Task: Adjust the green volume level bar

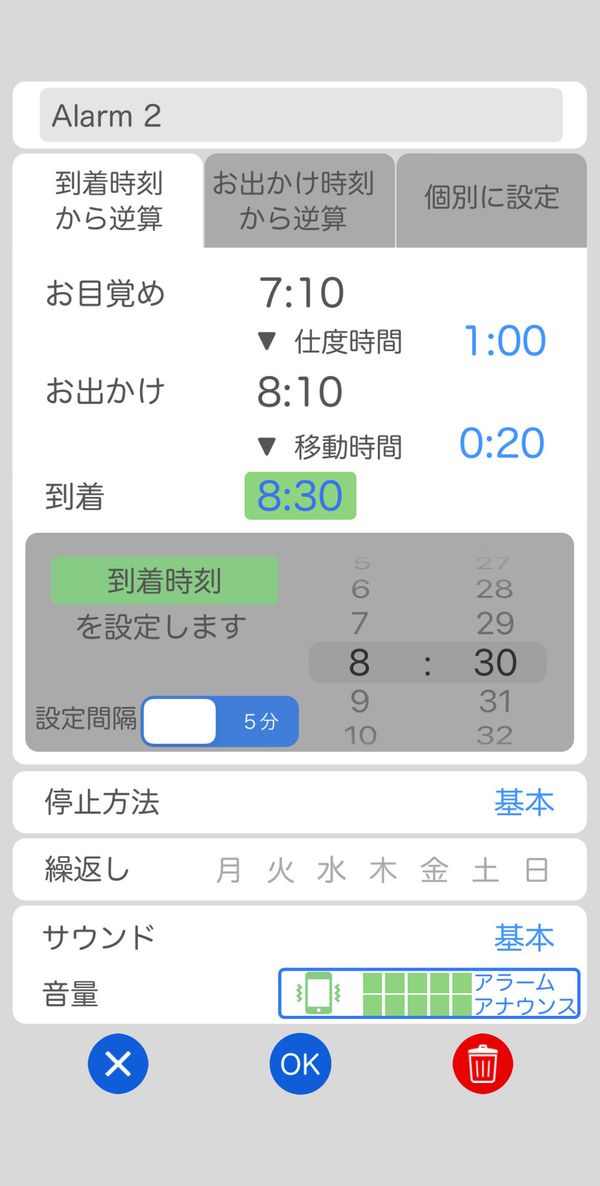Action: [x=418, y=994]
